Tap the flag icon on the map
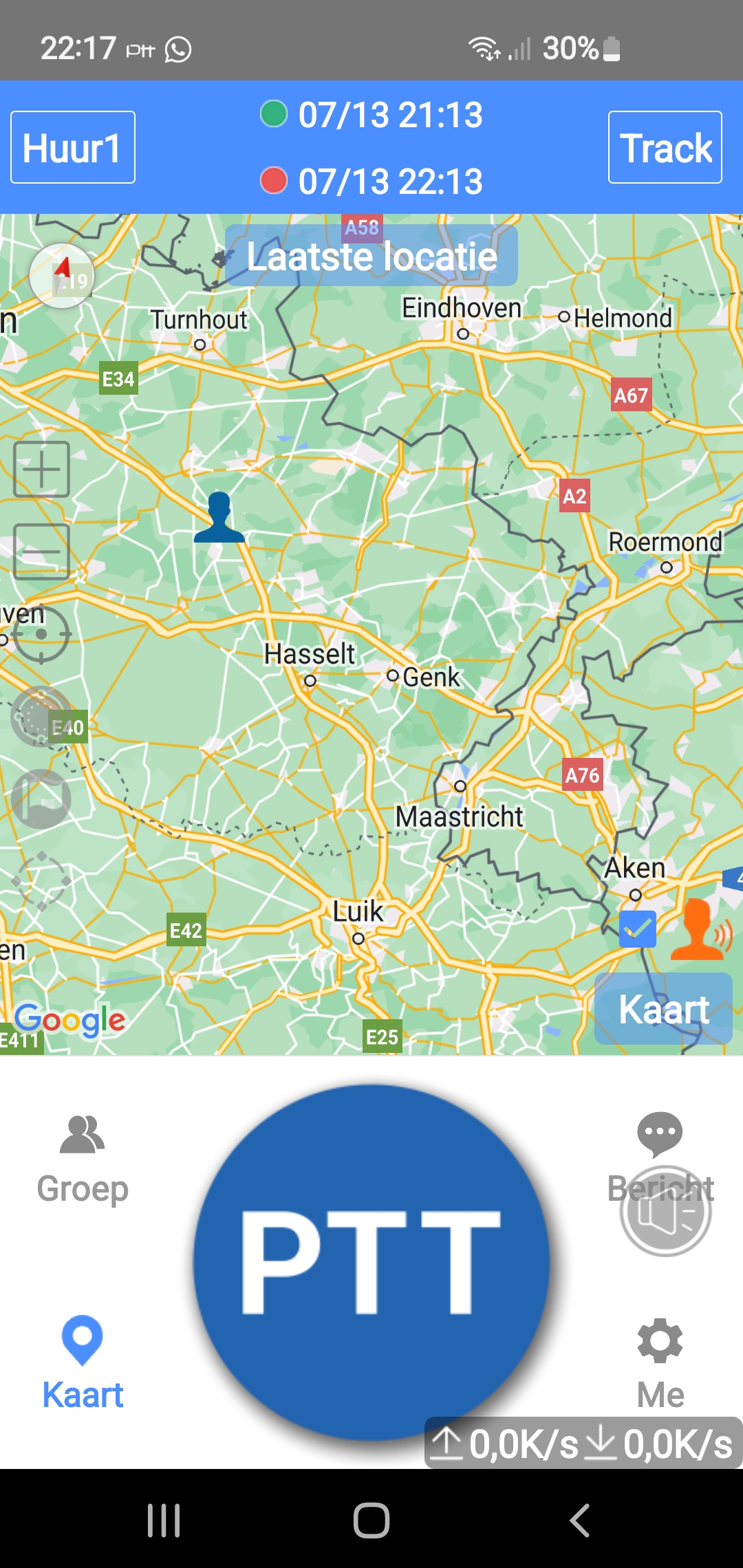The height and width of the screenshot is (1568, 743). (x=41, y=798)
